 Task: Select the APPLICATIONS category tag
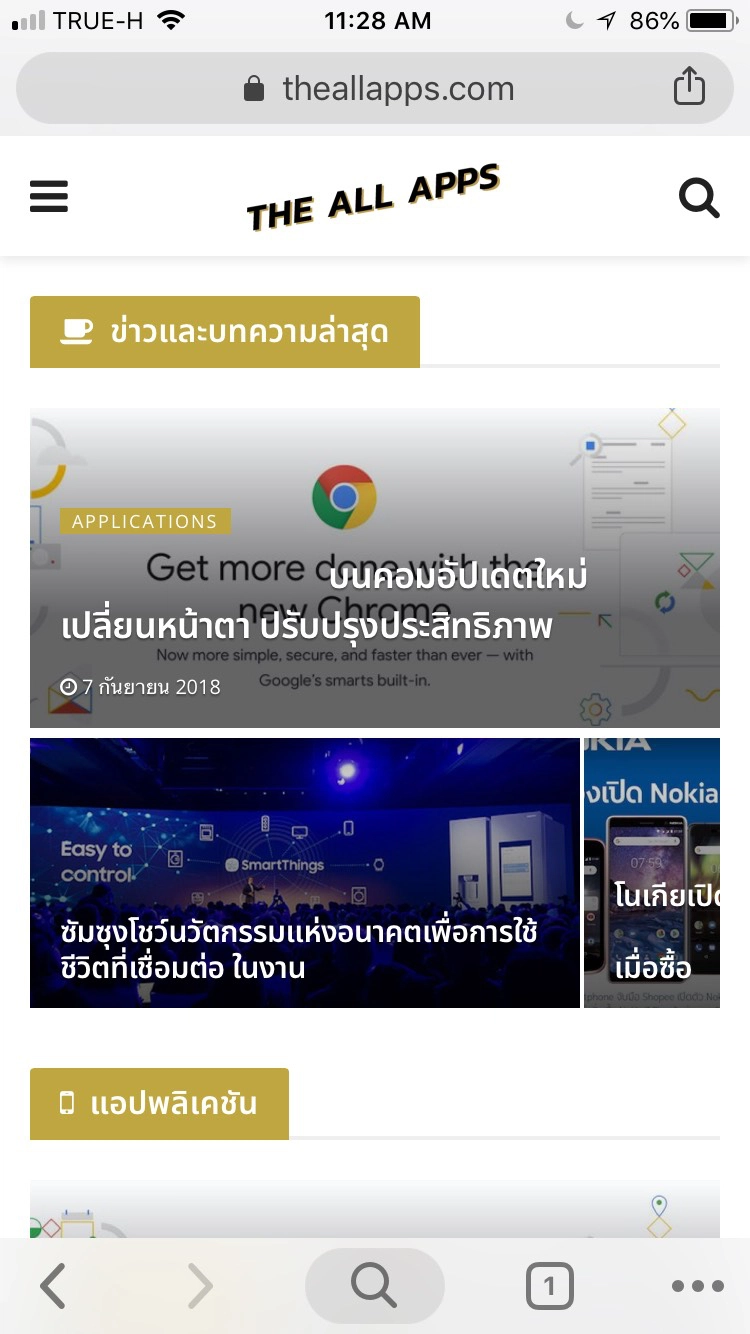click(x=145, y=521)
